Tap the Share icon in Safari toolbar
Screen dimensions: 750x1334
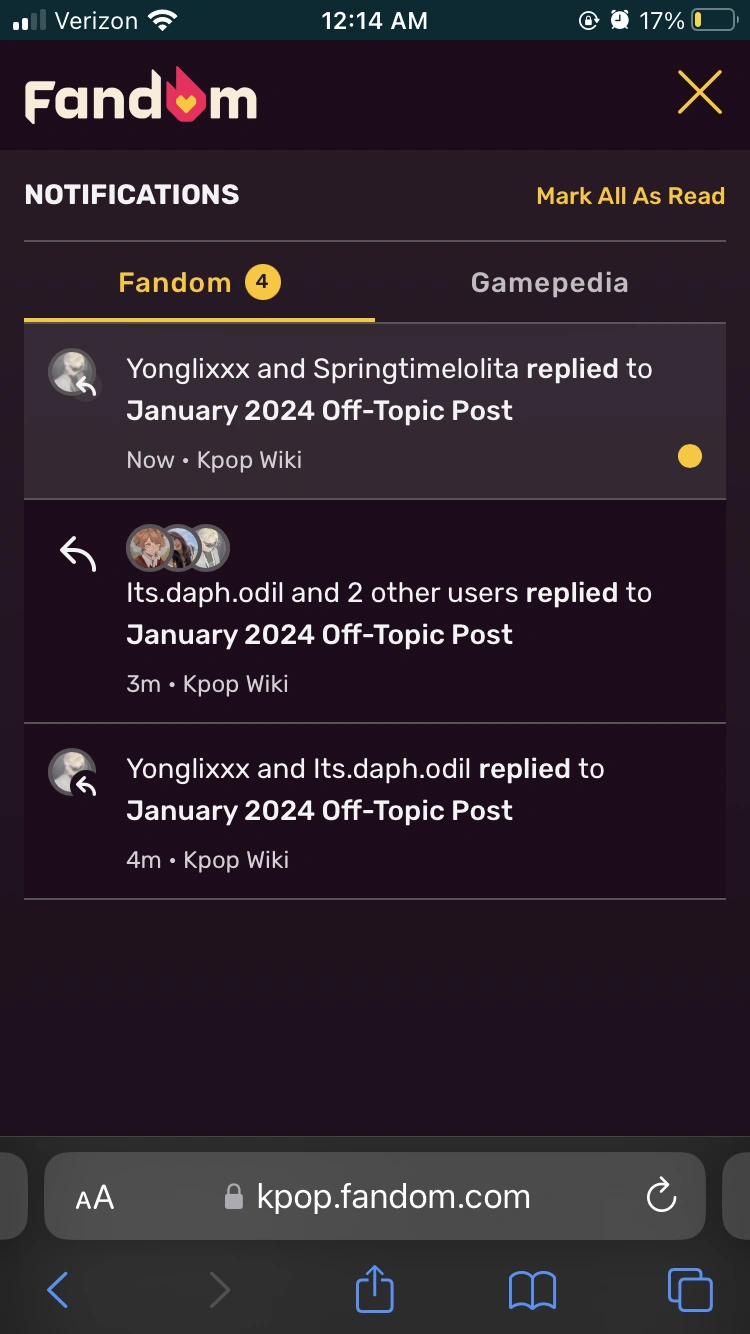point(374,1289)
